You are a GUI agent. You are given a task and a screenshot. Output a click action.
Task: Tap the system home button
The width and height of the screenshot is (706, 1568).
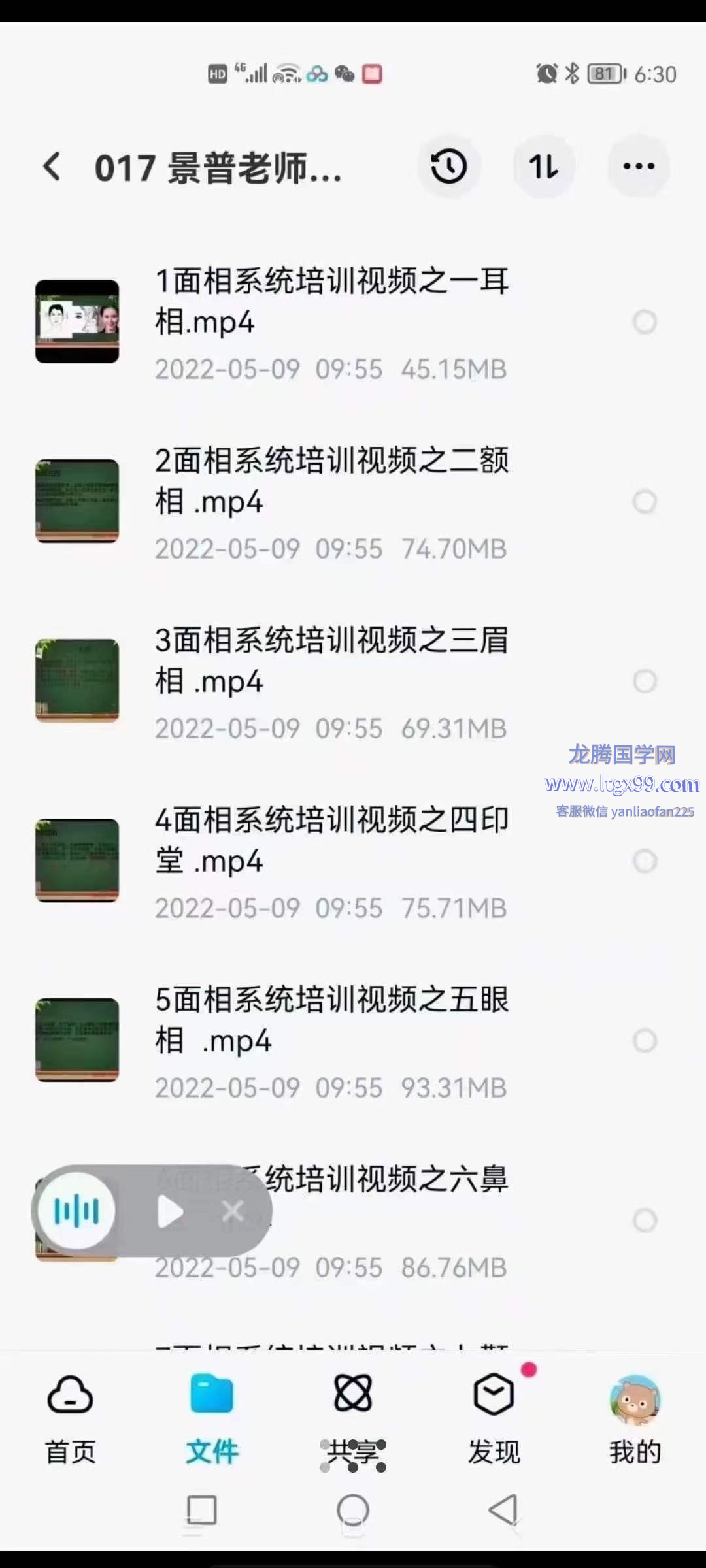(353, 1510)
